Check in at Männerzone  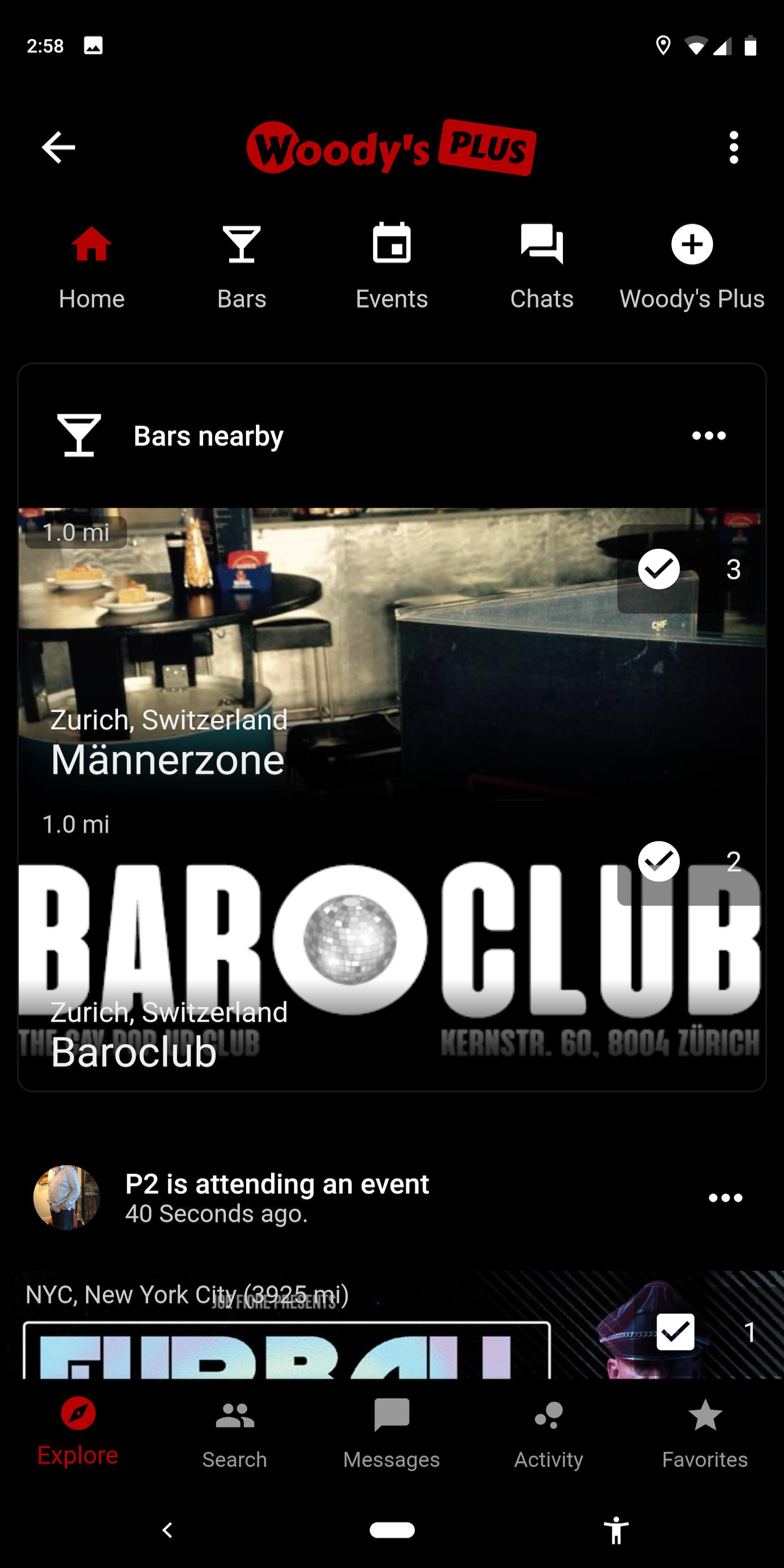click(659, 569)
